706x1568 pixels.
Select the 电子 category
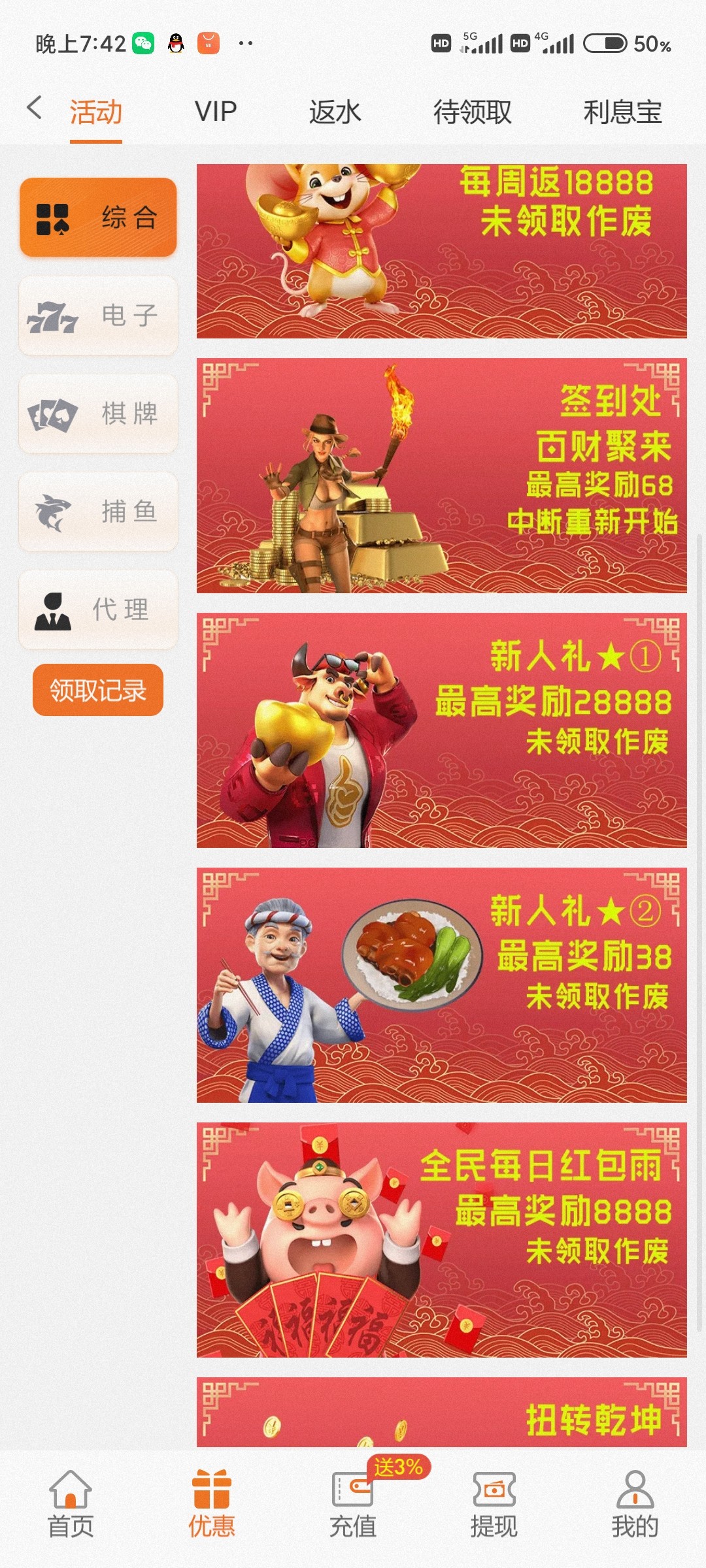(98, 316)
